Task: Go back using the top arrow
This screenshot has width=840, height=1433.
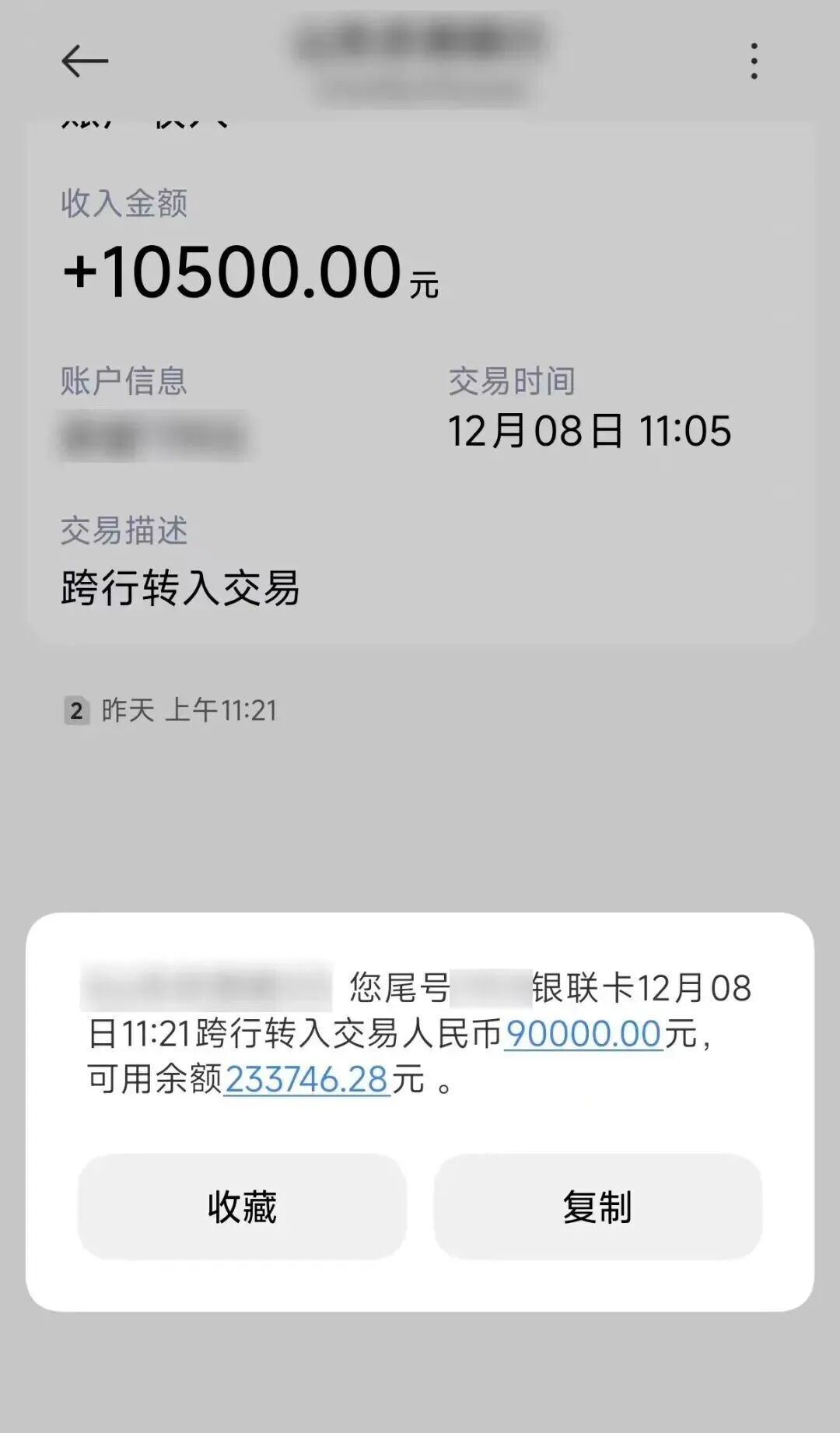Action: 84,61
